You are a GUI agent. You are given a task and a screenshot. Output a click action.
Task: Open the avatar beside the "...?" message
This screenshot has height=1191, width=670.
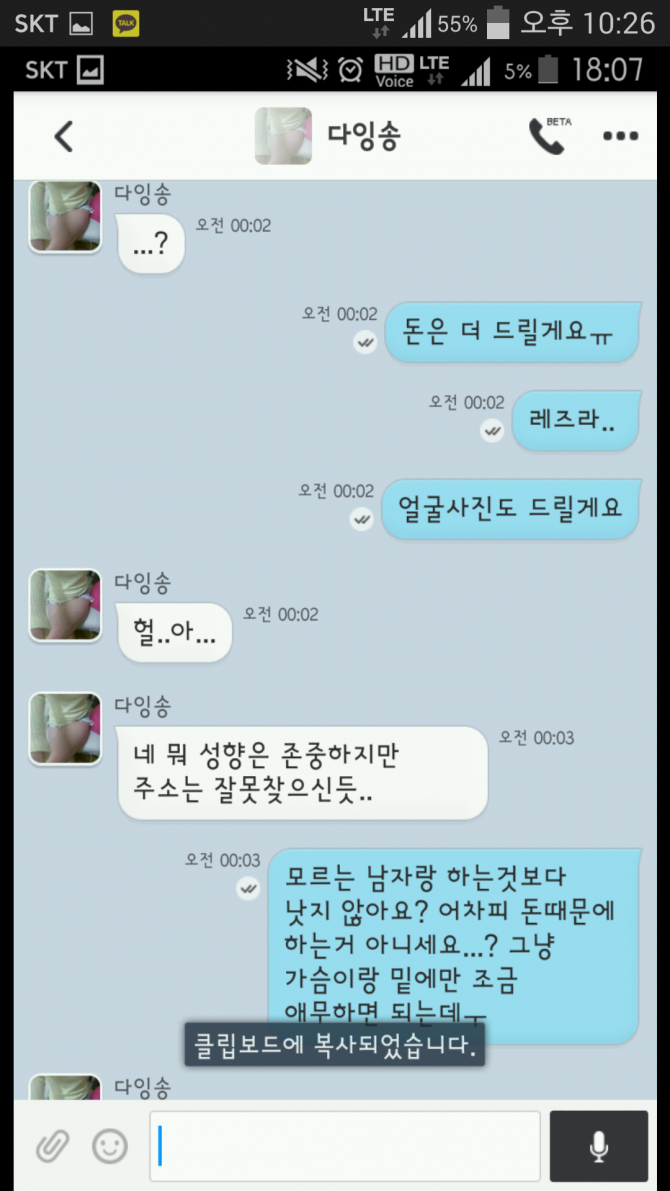65,216
